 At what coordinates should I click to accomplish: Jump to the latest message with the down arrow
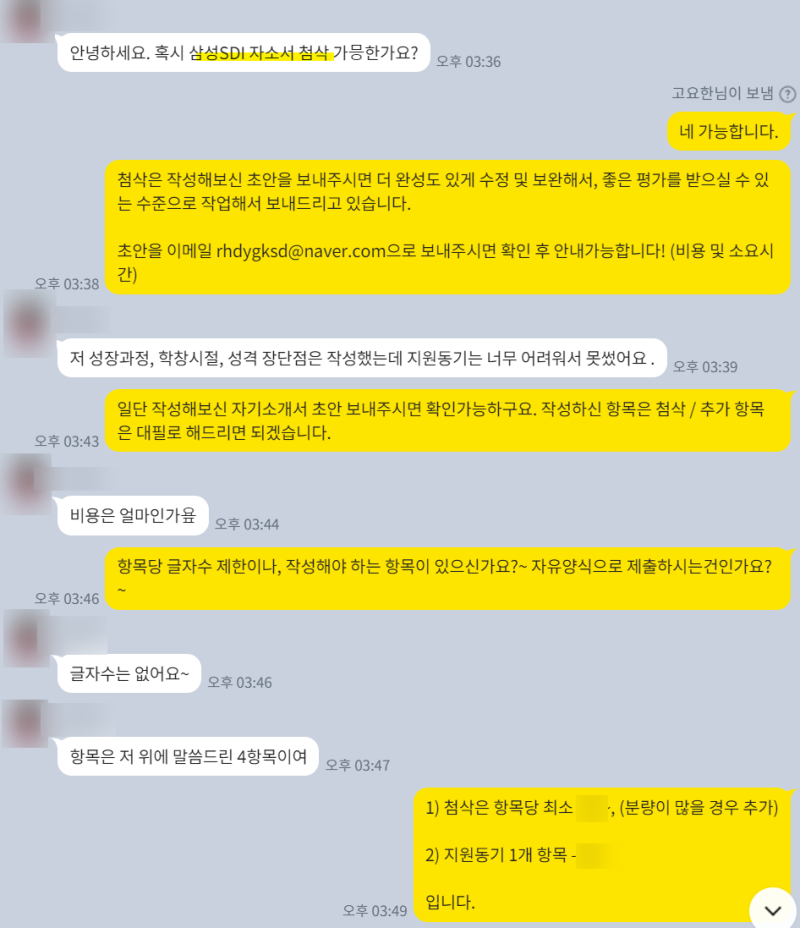pyautogui.click(x=772, y=909)
